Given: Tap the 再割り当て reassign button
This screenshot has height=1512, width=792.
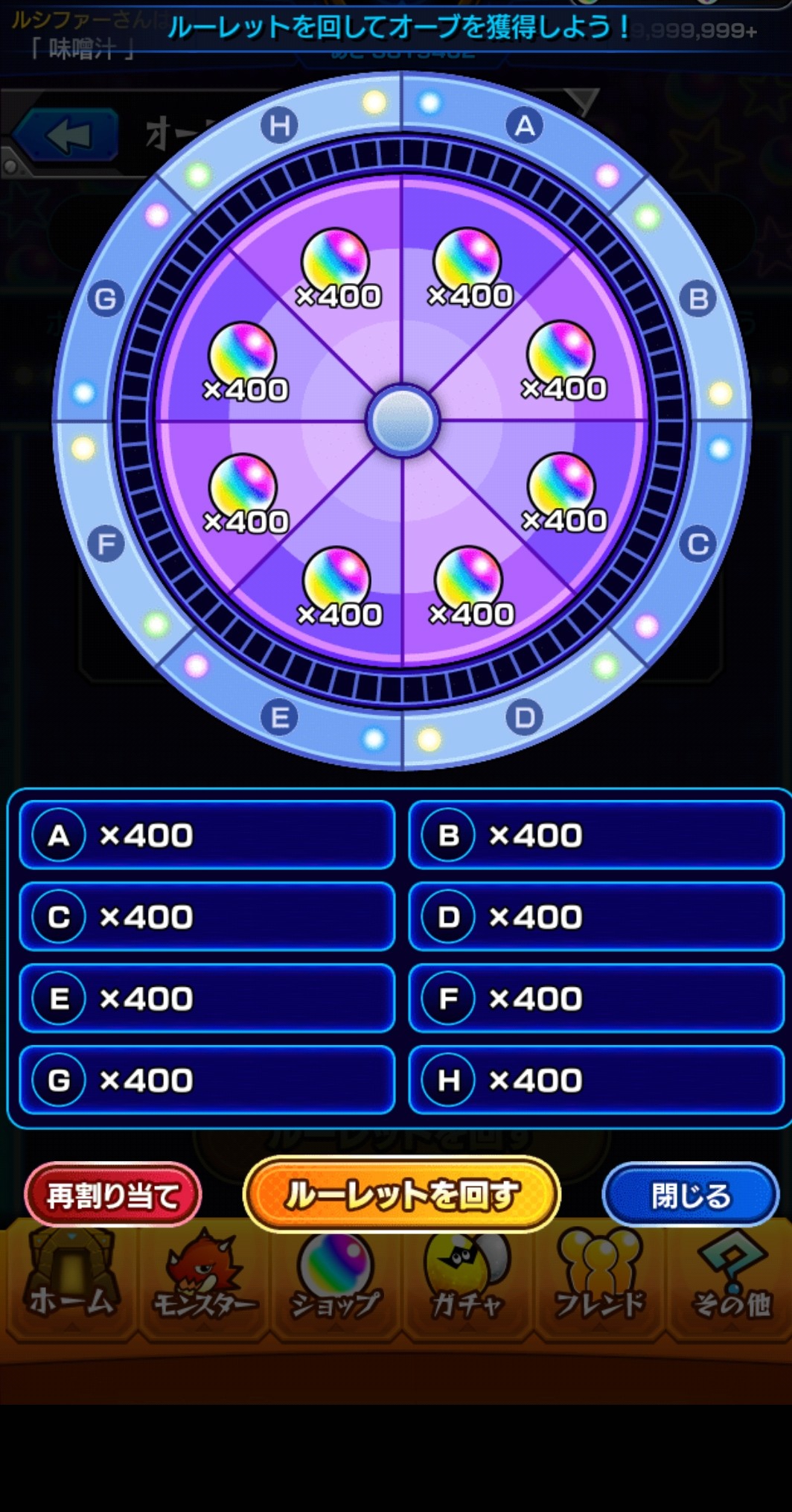Looking at the screenshot, I should [x=113, y=1195].
